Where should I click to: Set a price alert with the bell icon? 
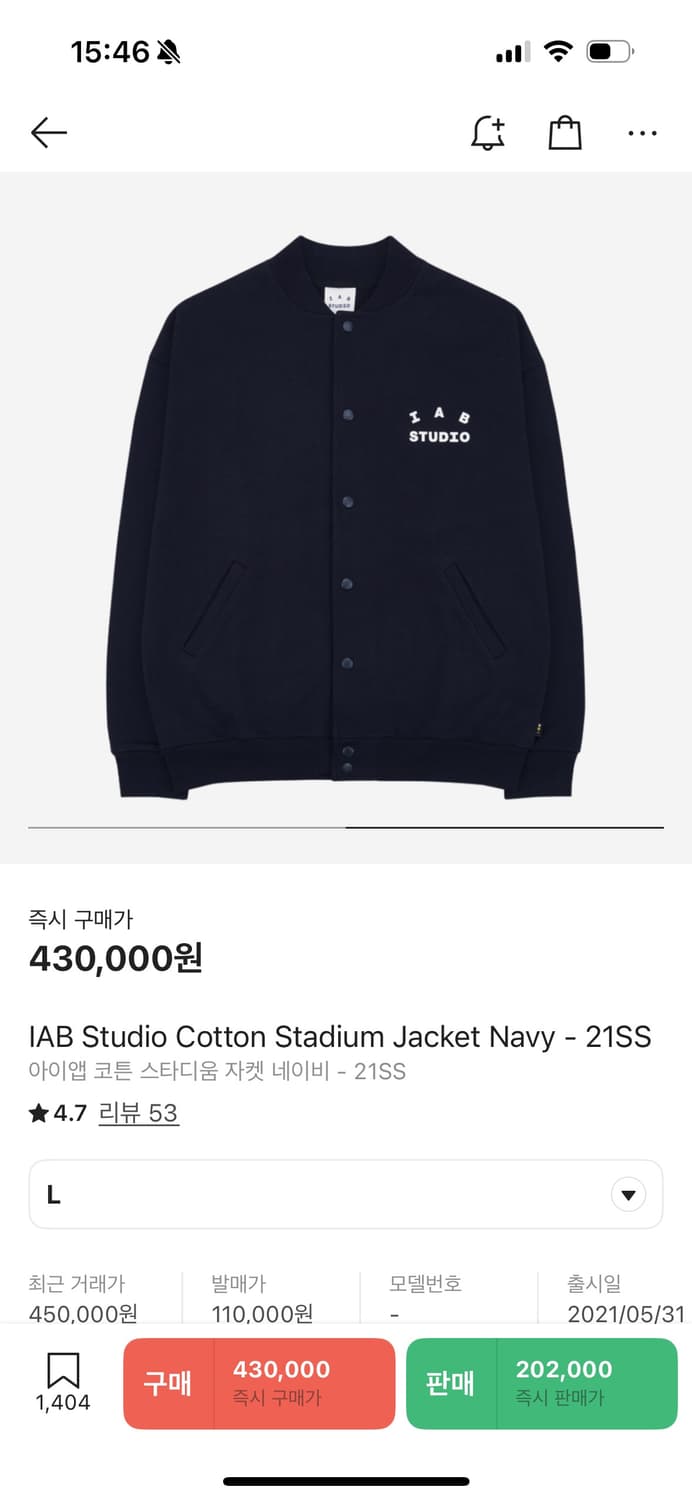488,133
